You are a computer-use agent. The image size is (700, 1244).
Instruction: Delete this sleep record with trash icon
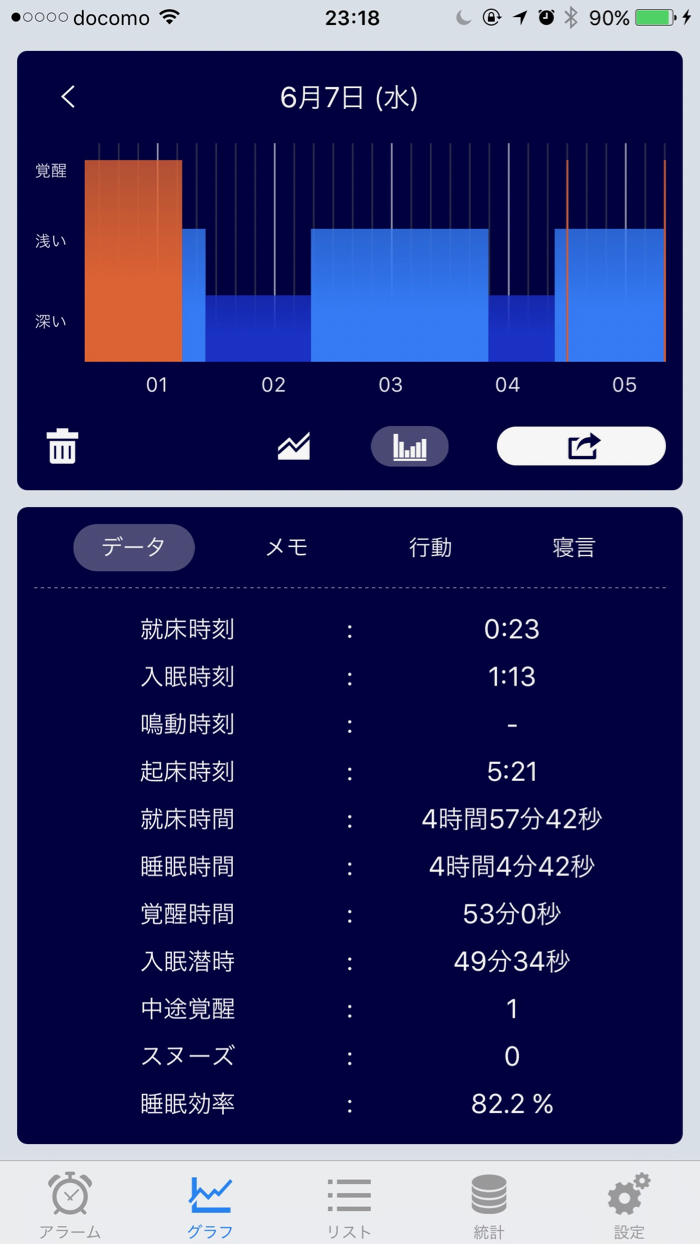(x=62, y=446)
